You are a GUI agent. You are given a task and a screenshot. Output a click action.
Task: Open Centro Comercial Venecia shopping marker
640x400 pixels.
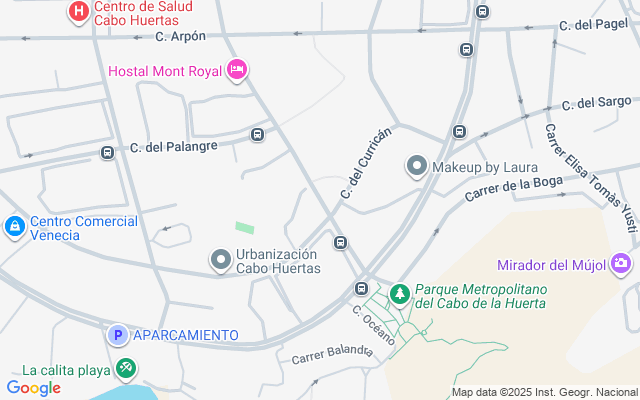15,228
